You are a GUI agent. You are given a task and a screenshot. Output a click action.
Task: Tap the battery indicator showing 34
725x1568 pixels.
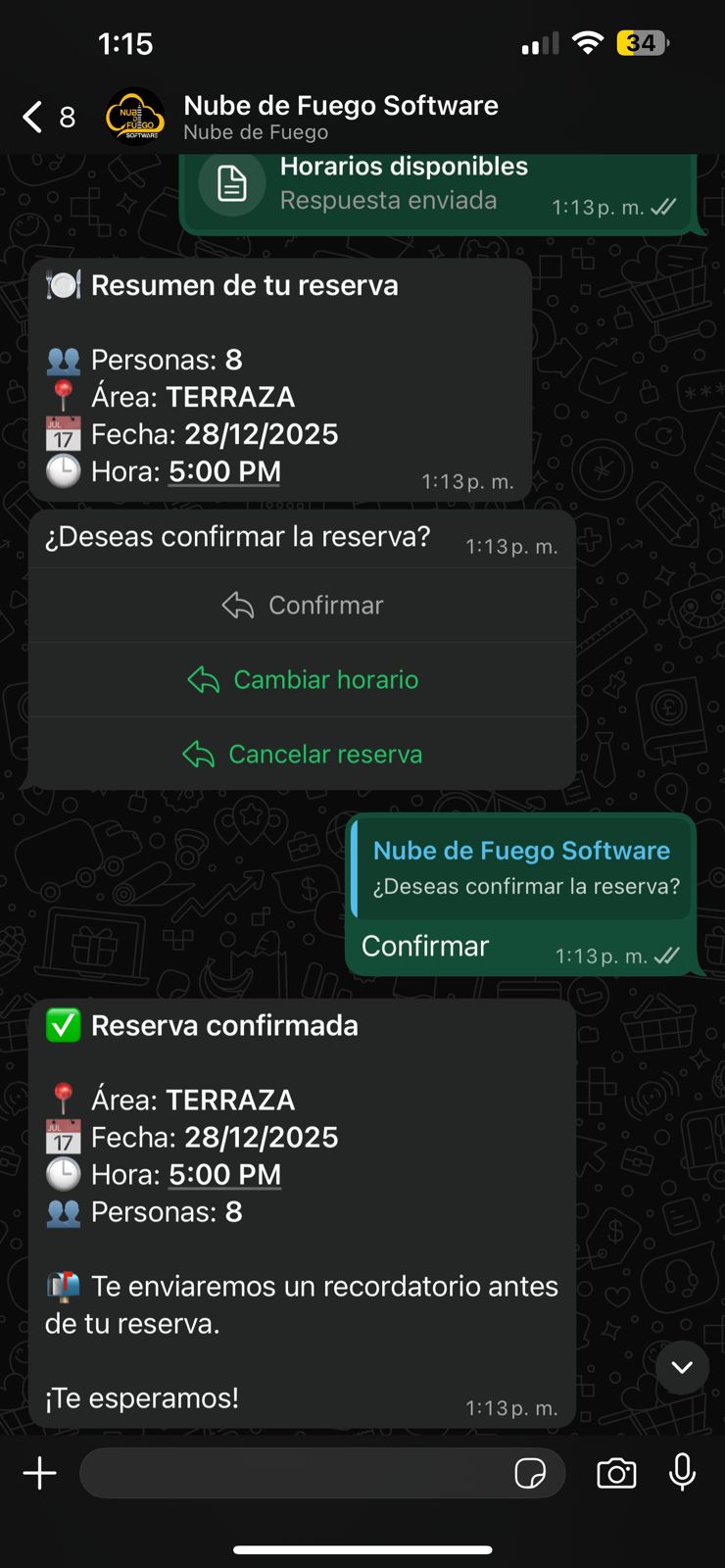643,42
